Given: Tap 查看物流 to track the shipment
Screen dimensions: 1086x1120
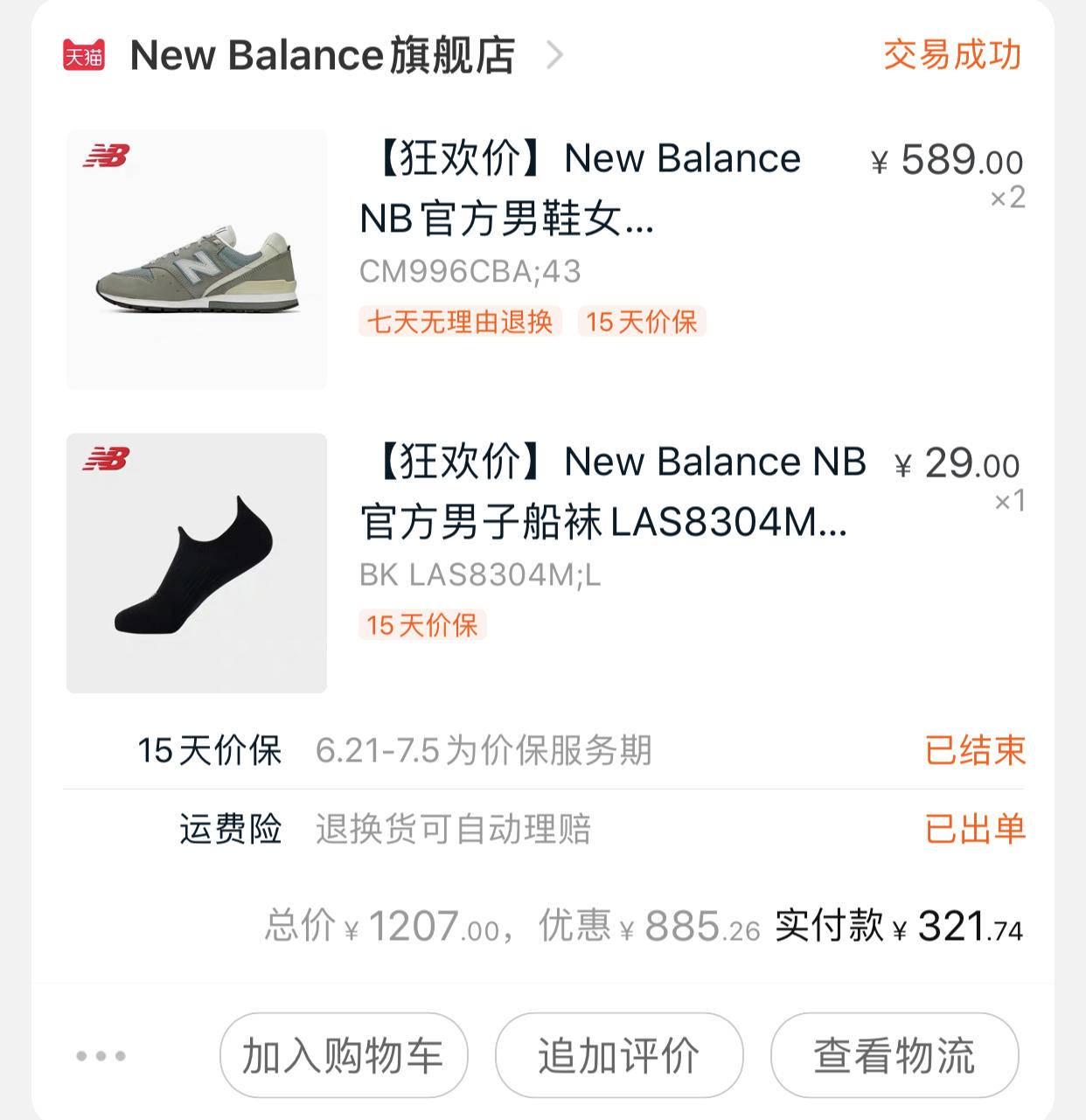Looking at the screenshot, I should pyautogui.click(x=895, y=1055).
